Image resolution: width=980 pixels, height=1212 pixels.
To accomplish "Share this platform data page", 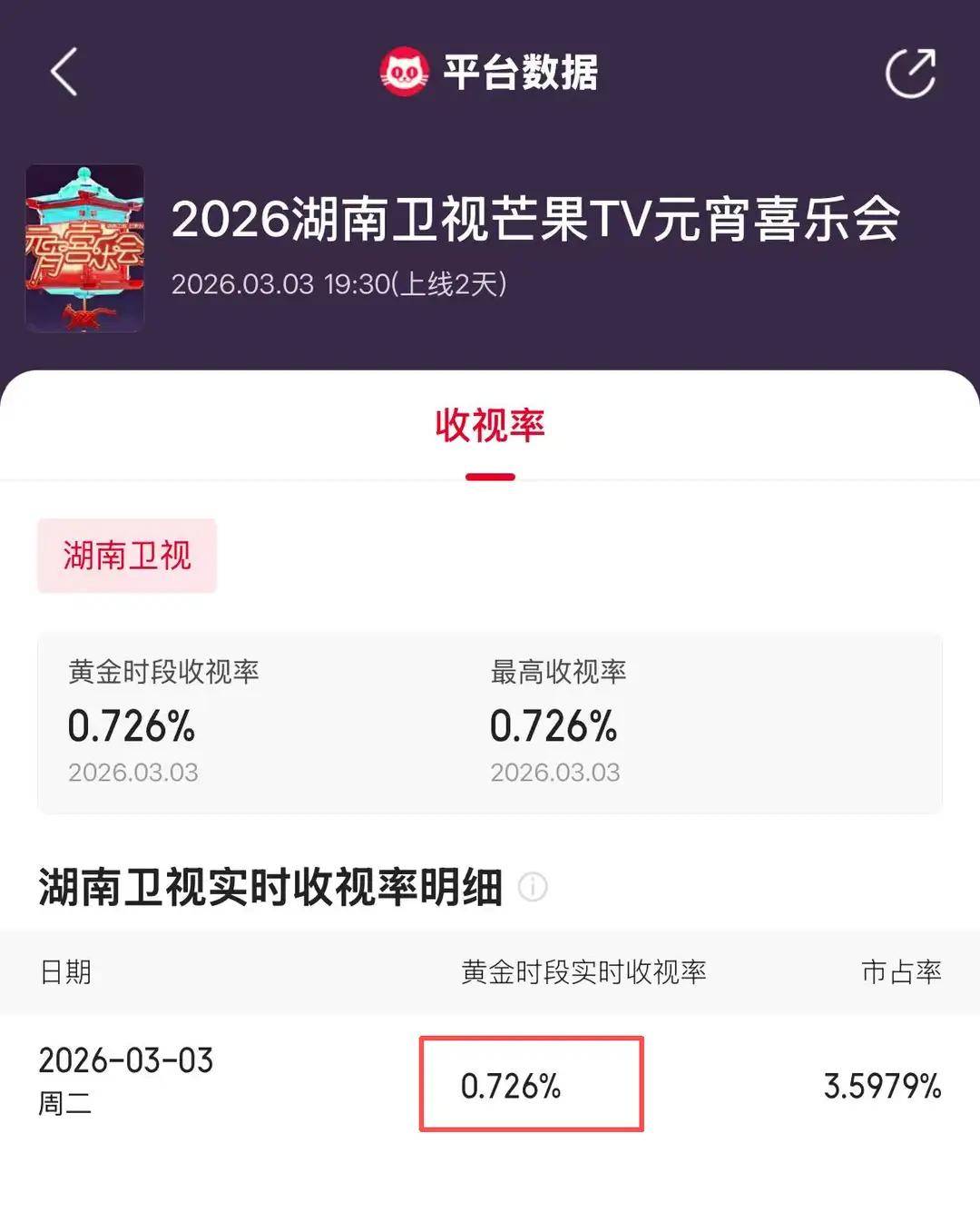I will pyautogui.click(x=910, y=73).
